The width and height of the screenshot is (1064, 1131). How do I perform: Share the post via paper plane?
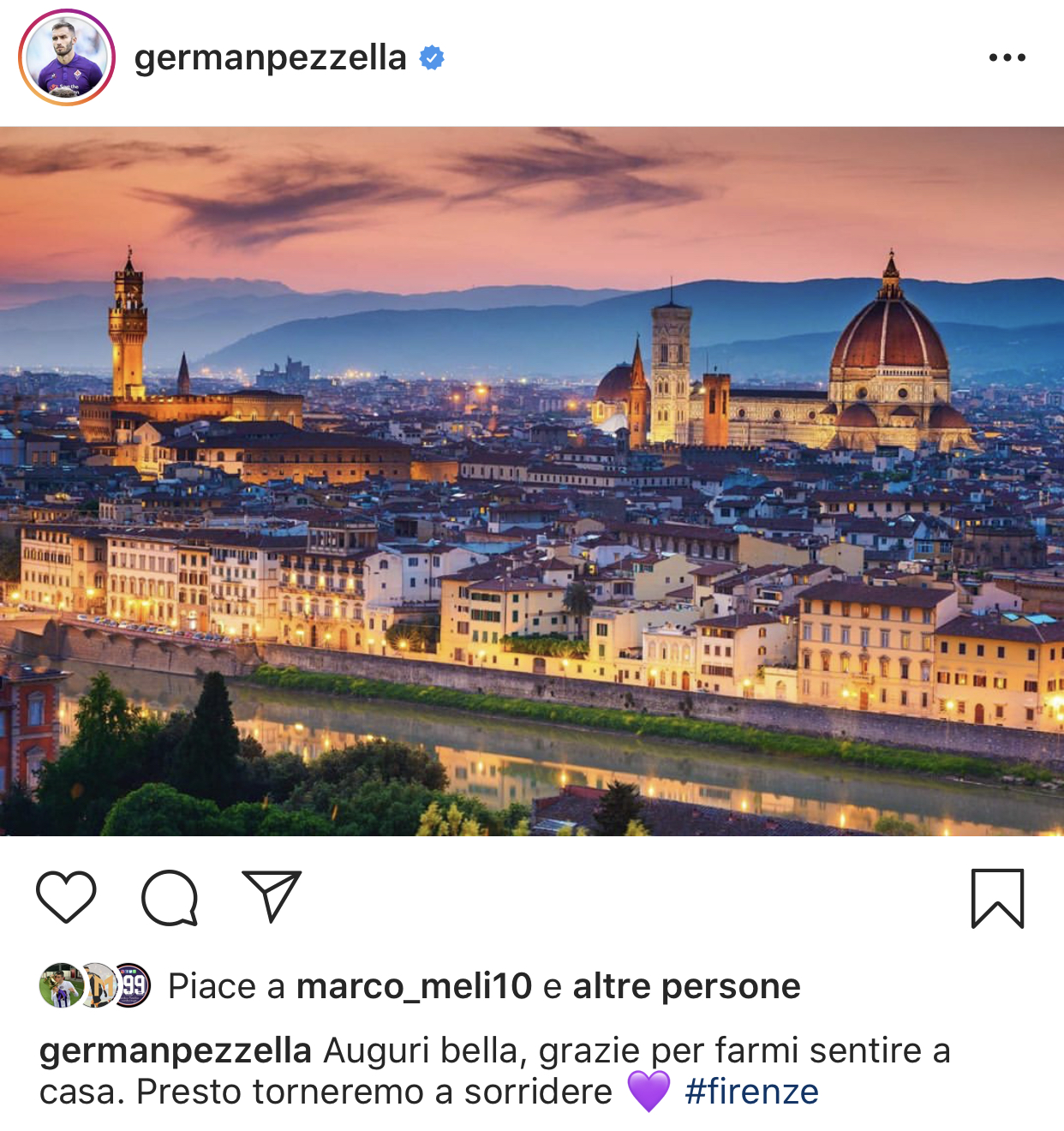click(272, 896)
